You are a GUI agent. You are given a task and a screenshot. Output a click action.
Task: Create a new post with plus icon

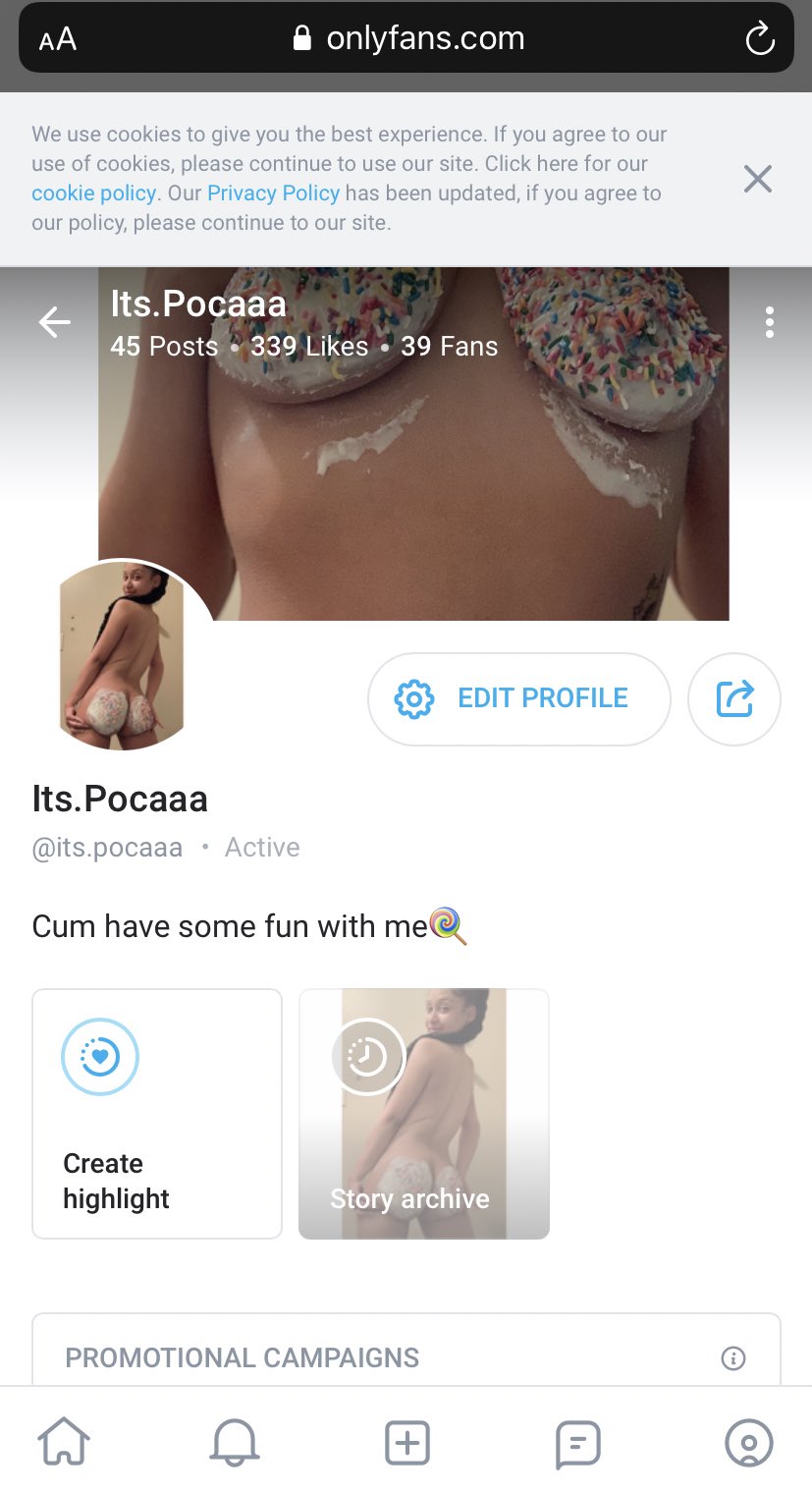(x=406, y=1443)
